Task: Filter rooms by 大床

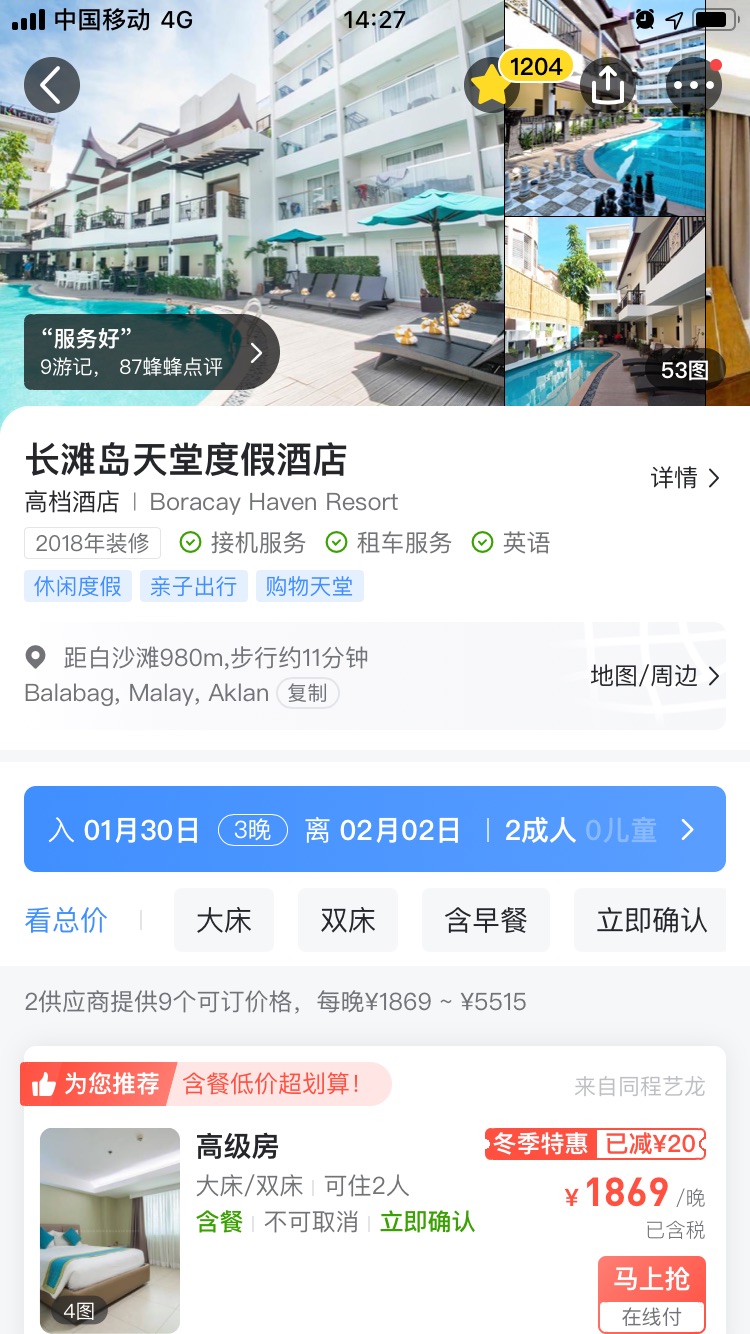Action: (224, 920)
